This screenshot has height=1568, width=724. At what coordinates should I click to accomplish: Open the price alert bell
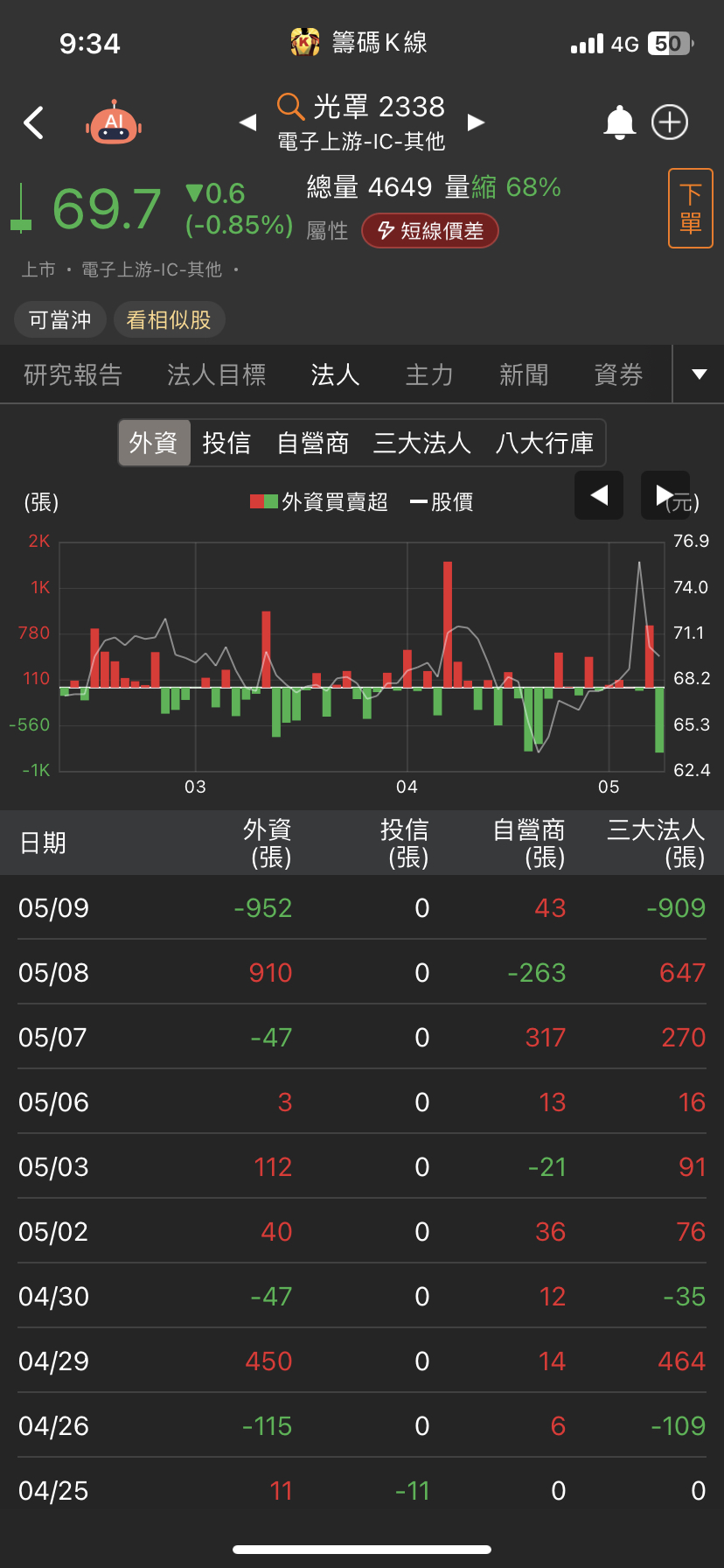[x=619, y=123]
